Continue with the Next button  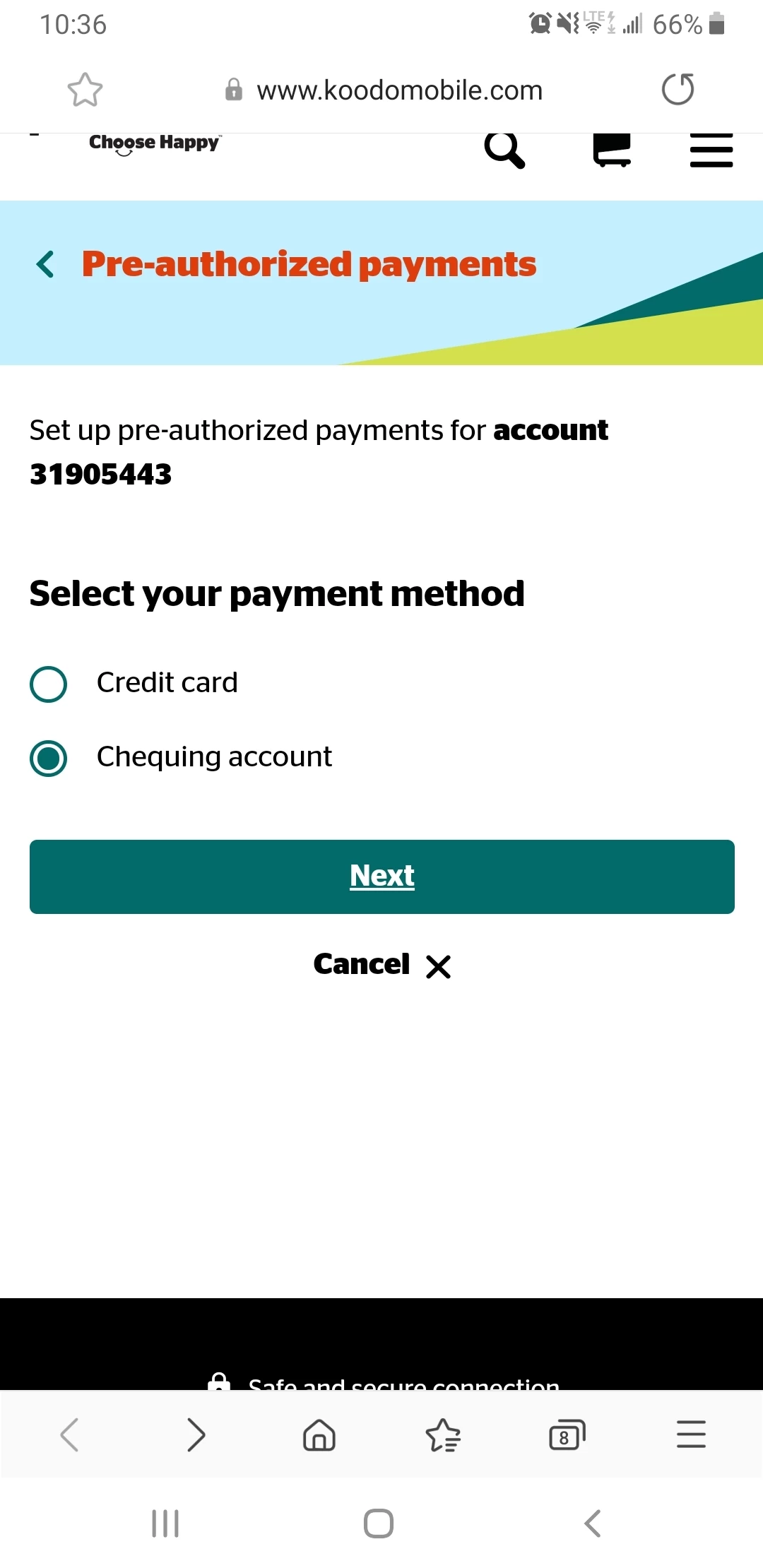[382, 877]
